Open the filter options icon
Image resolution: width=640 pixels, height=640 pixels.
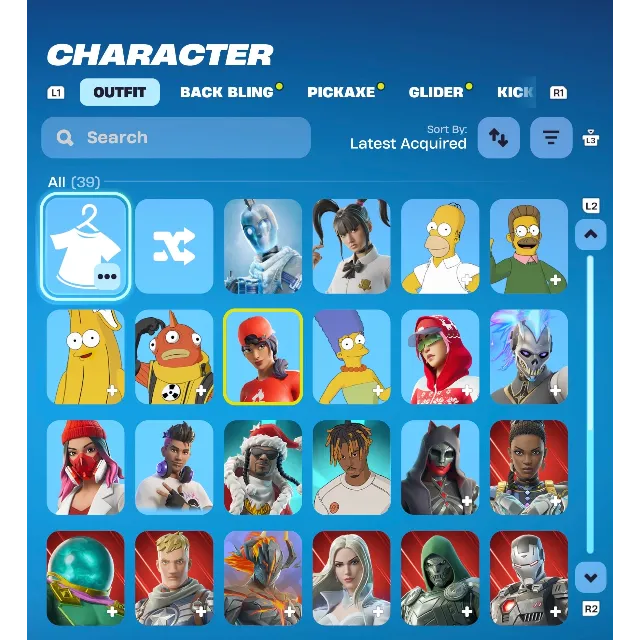click(x=551, y=138)
